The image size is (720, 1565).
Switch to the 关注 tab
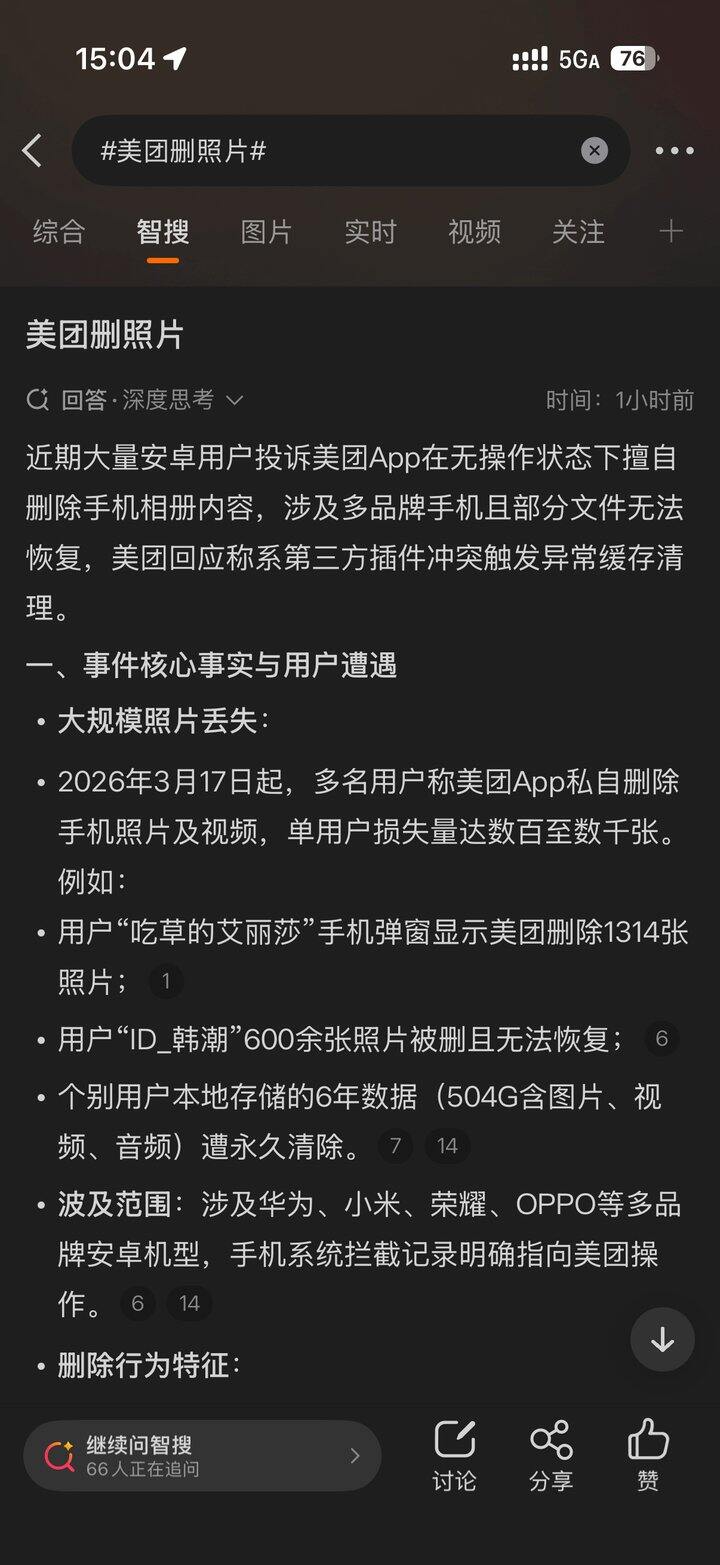[x=578, y=232]
